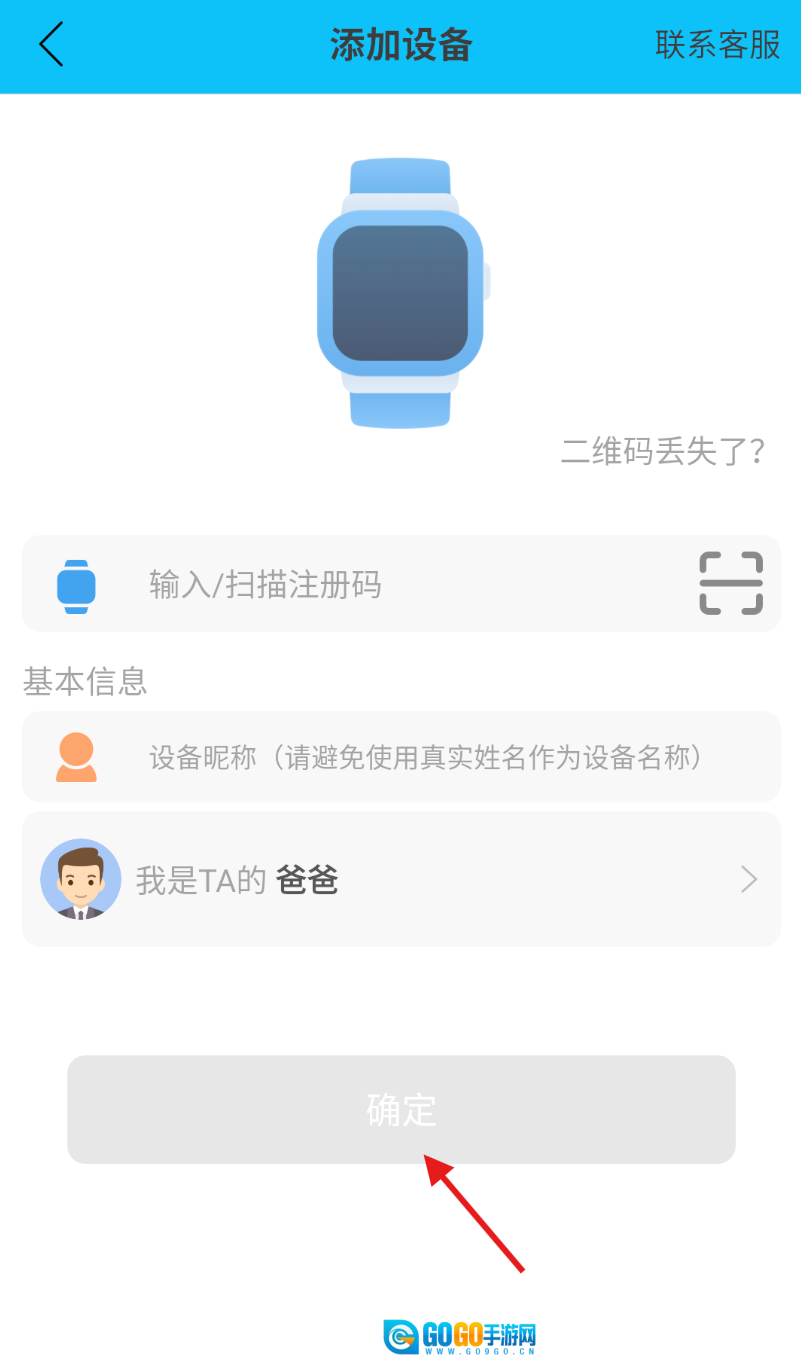This screenshot has height=1365, width=801.
Task: Go back using the header arrow
Action: tap(52, 46)
